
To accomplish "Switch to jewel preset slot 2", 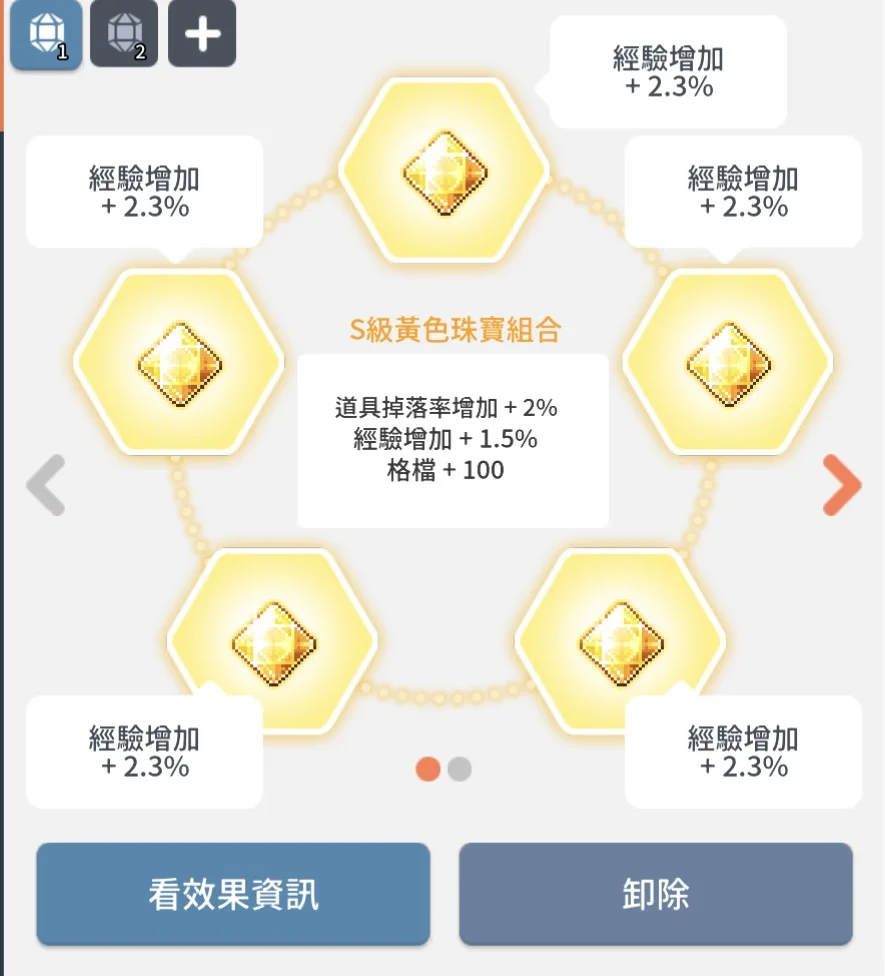I will click(x=124, y=34).
